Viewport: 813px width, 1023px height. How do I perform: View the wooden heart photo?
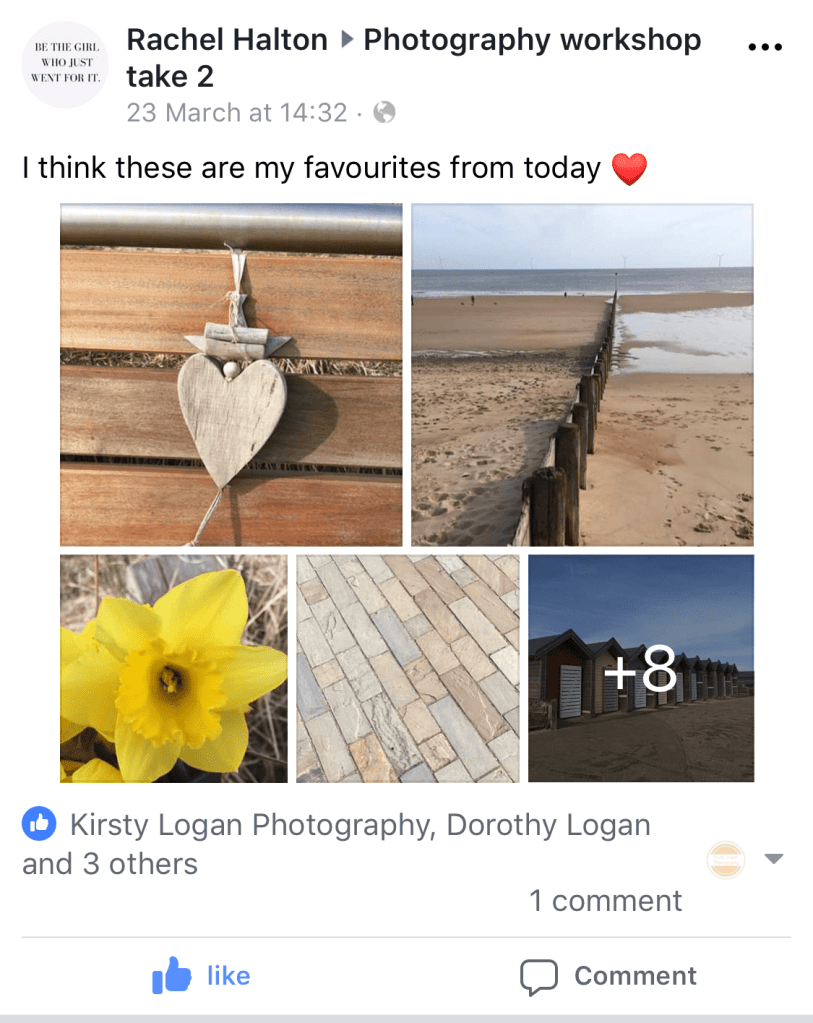[x=231, y=374]
